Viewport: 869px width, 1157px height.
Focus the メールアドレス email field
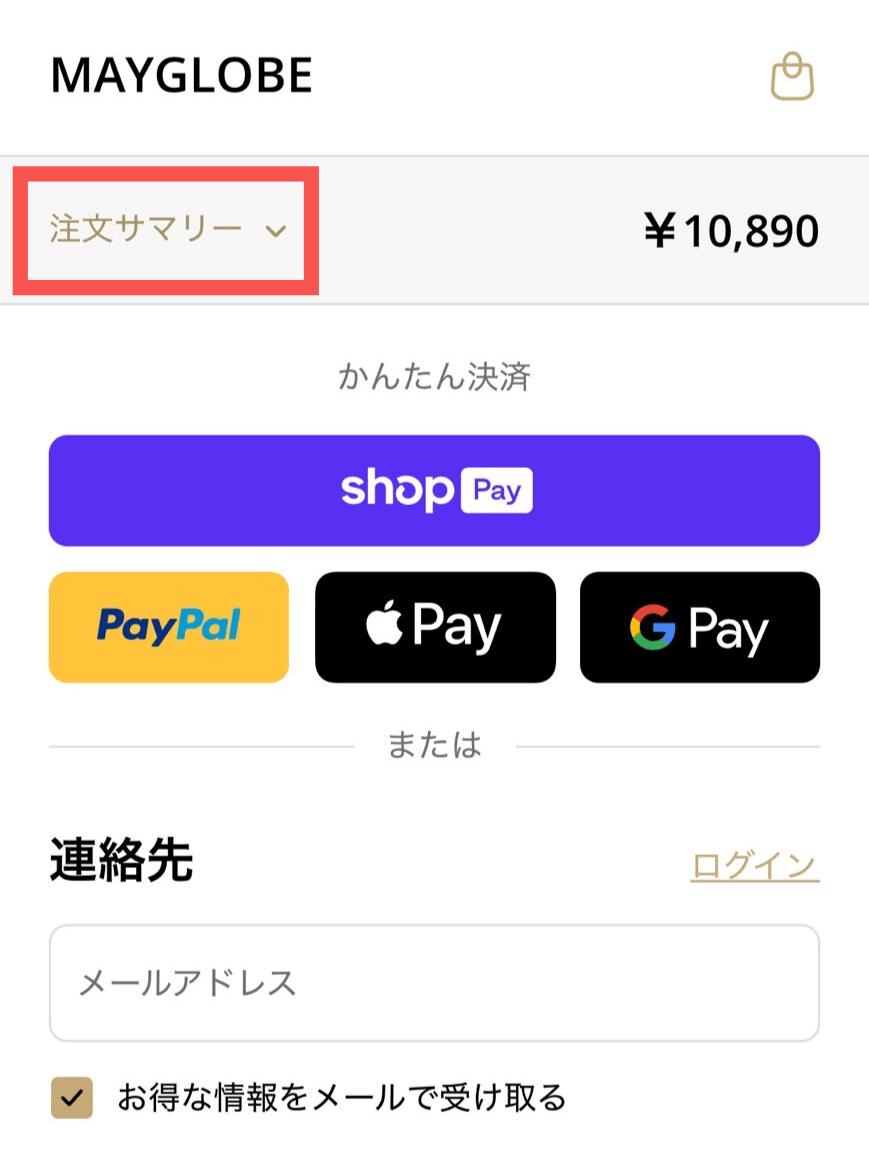(434, 983)
